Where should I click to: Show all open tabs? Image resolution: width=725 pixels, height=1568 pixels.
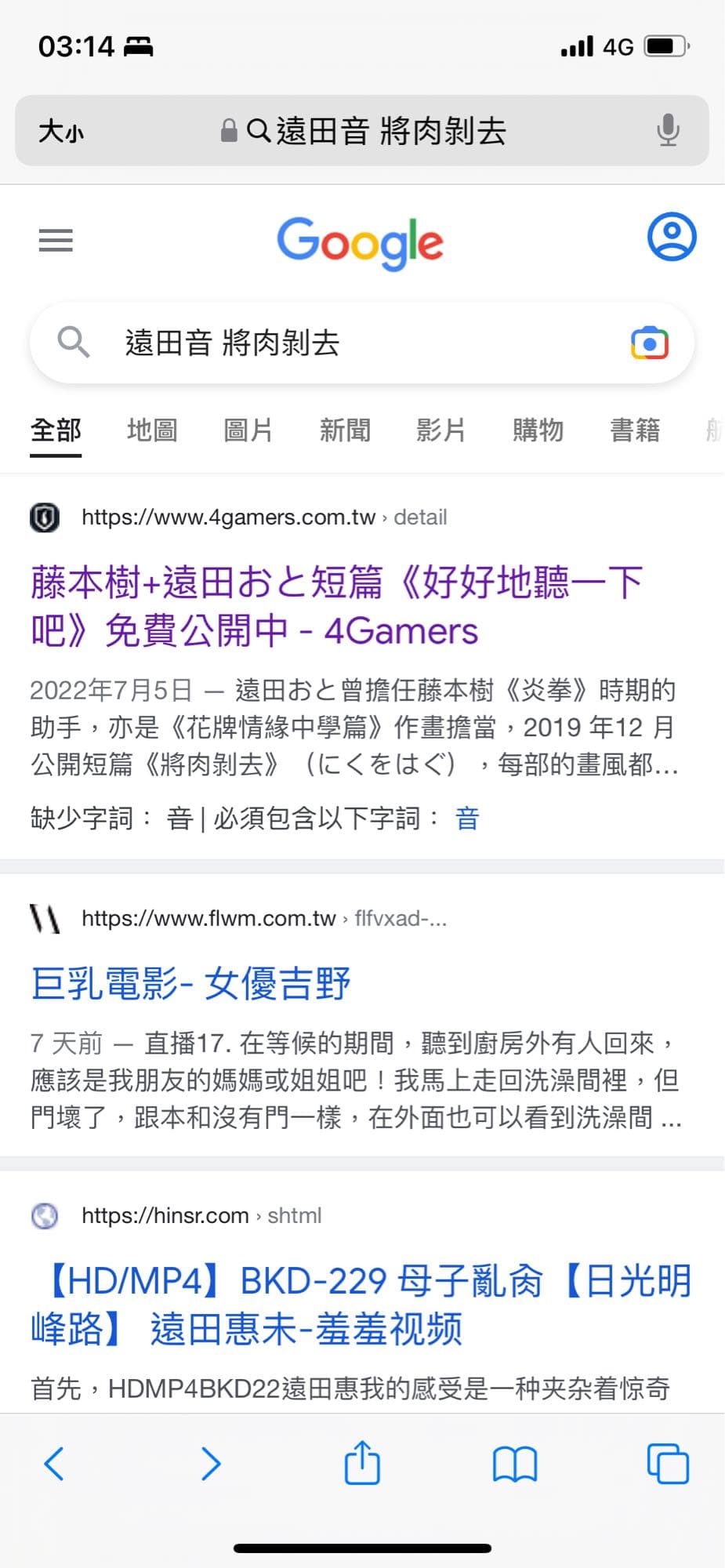pyautogui.click(x=668, y=1463)
